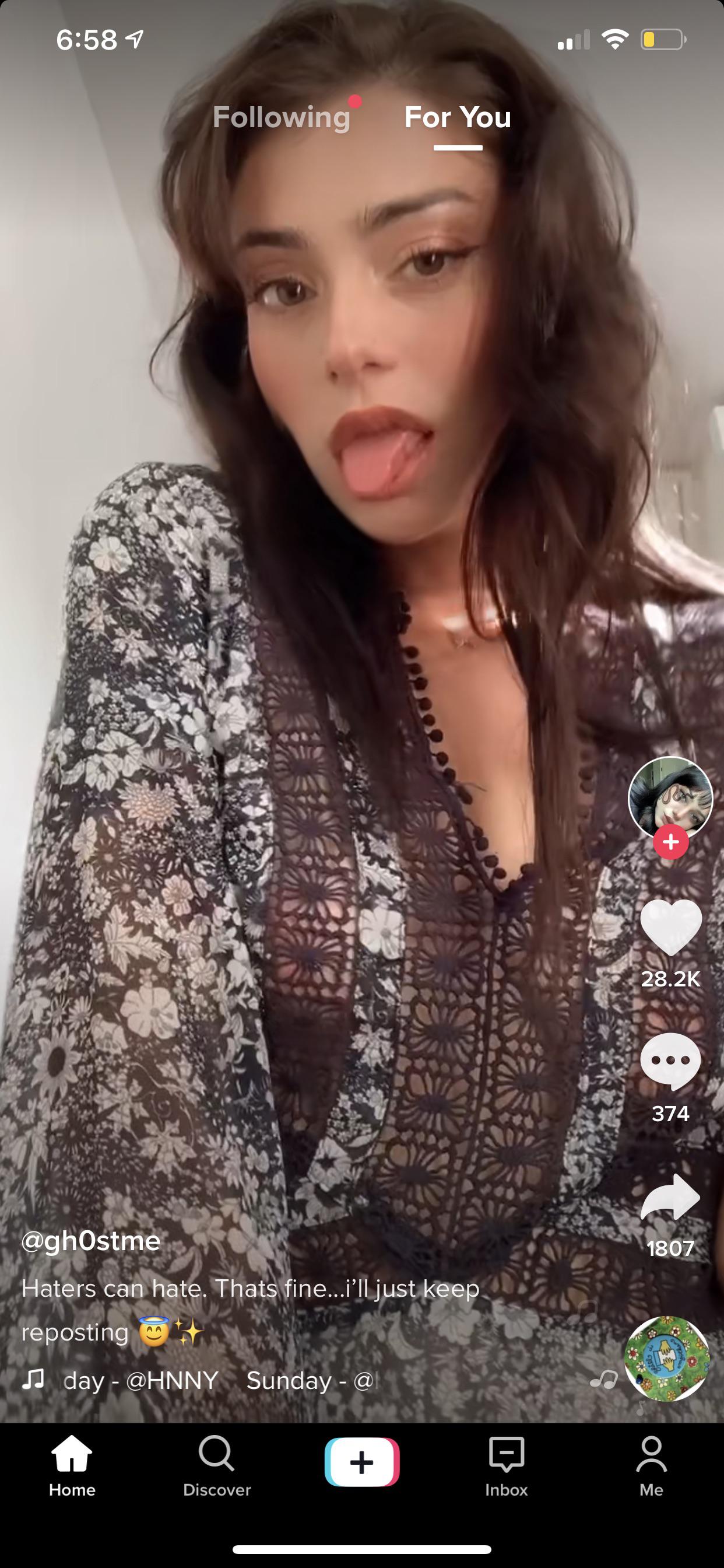Share this video using the arrow
Viewport: 724px width, 1568px height.
point(670,1196)
